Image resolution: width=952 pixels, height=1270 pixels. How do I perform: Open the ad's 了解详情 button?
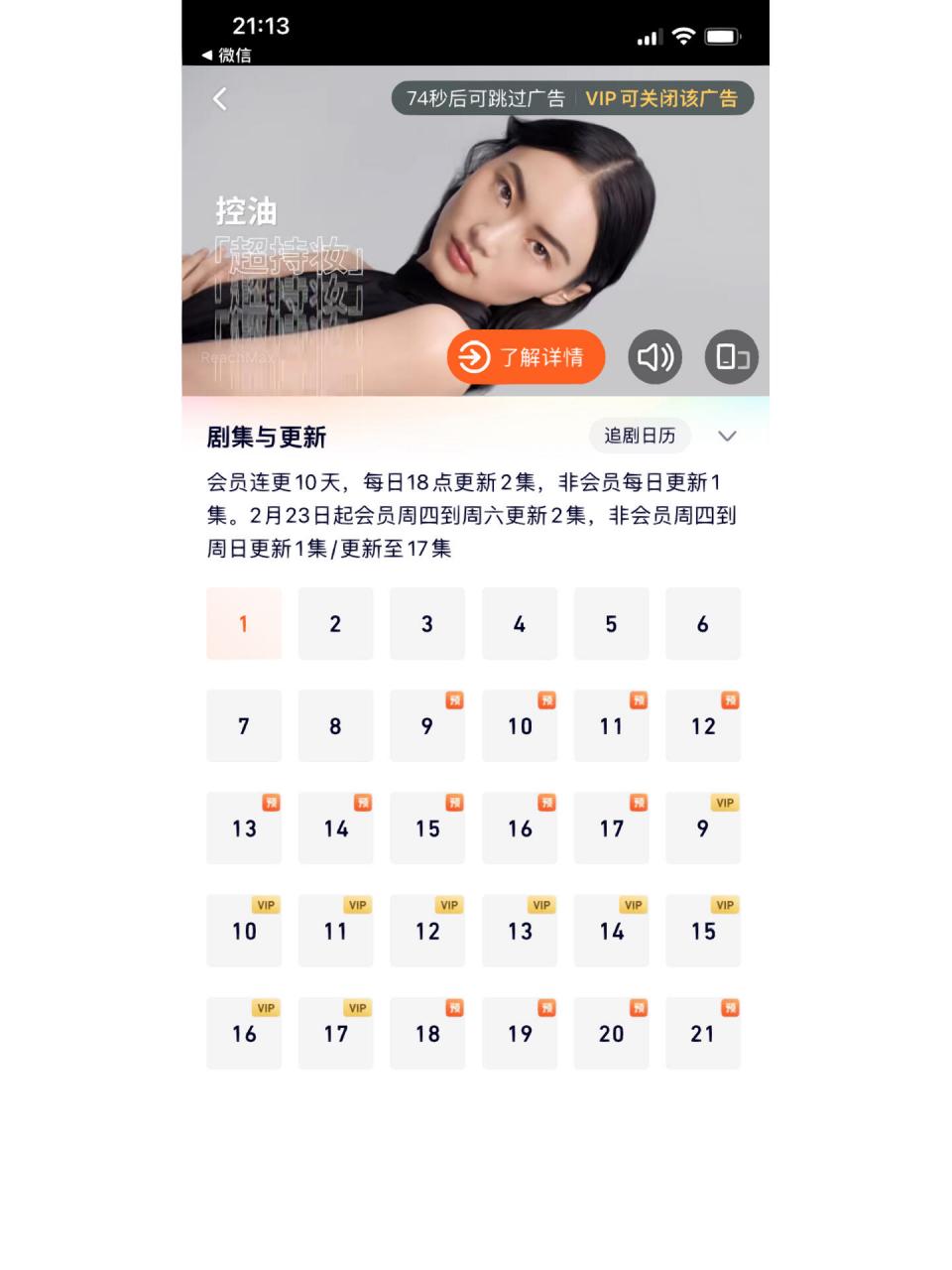click(526, 357)
